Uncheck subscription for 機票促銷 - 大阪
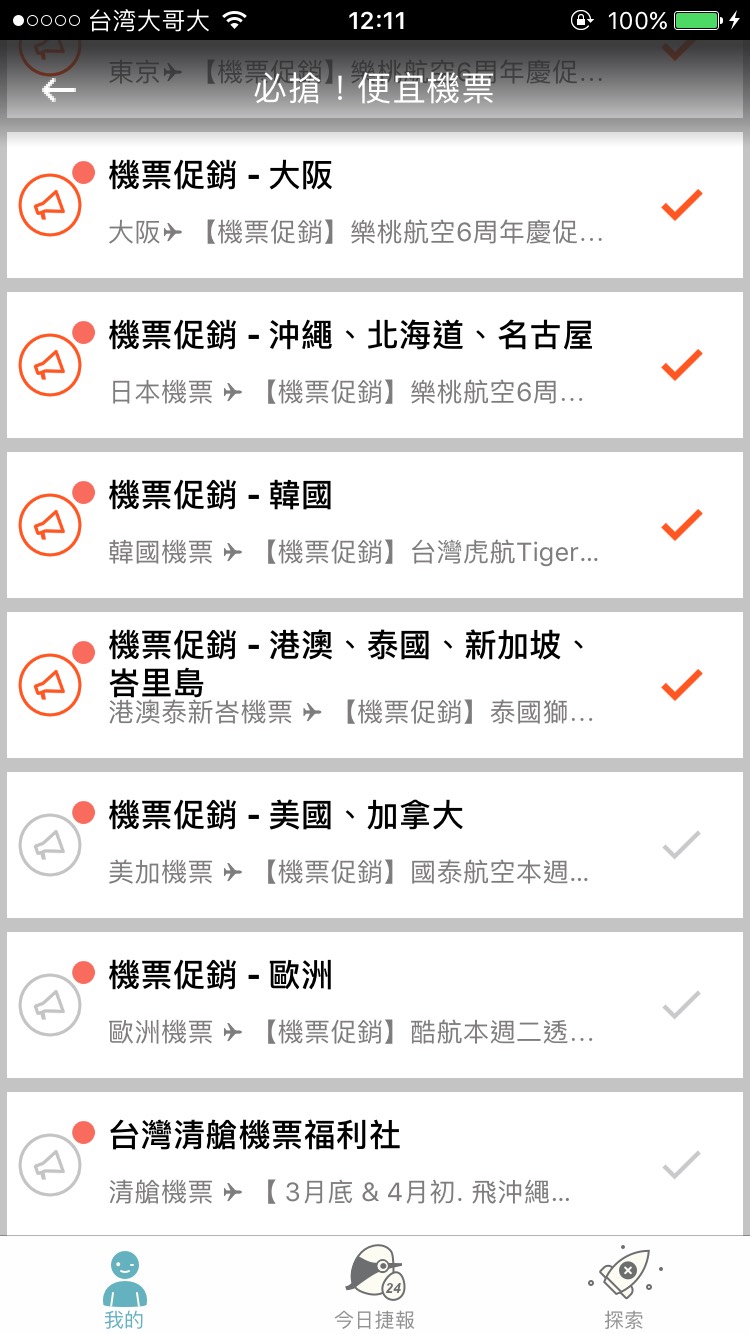Viewport: 750px width, 1334px height. tap(682, 205)
